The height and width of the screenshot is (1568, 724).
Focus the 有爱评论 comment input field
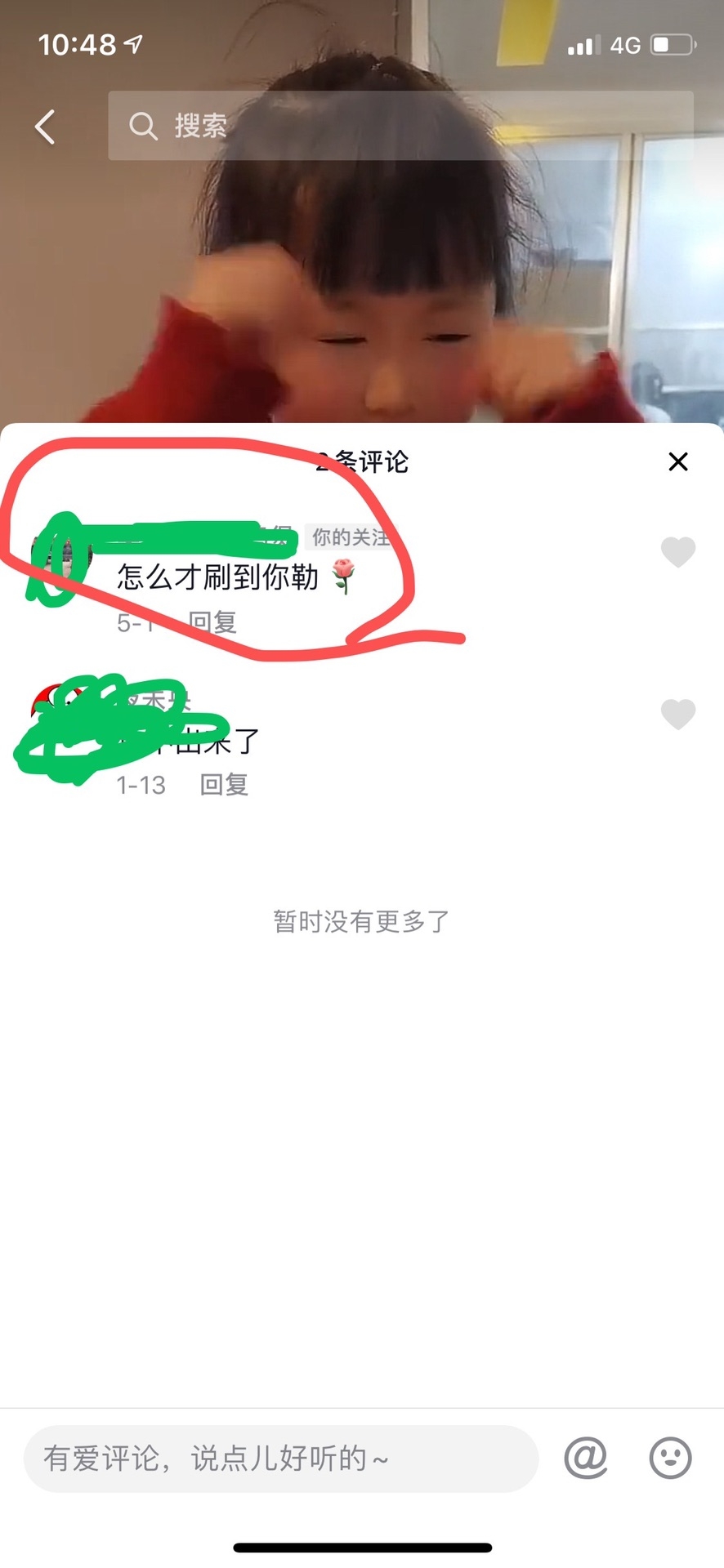(x=280, y=1458)
